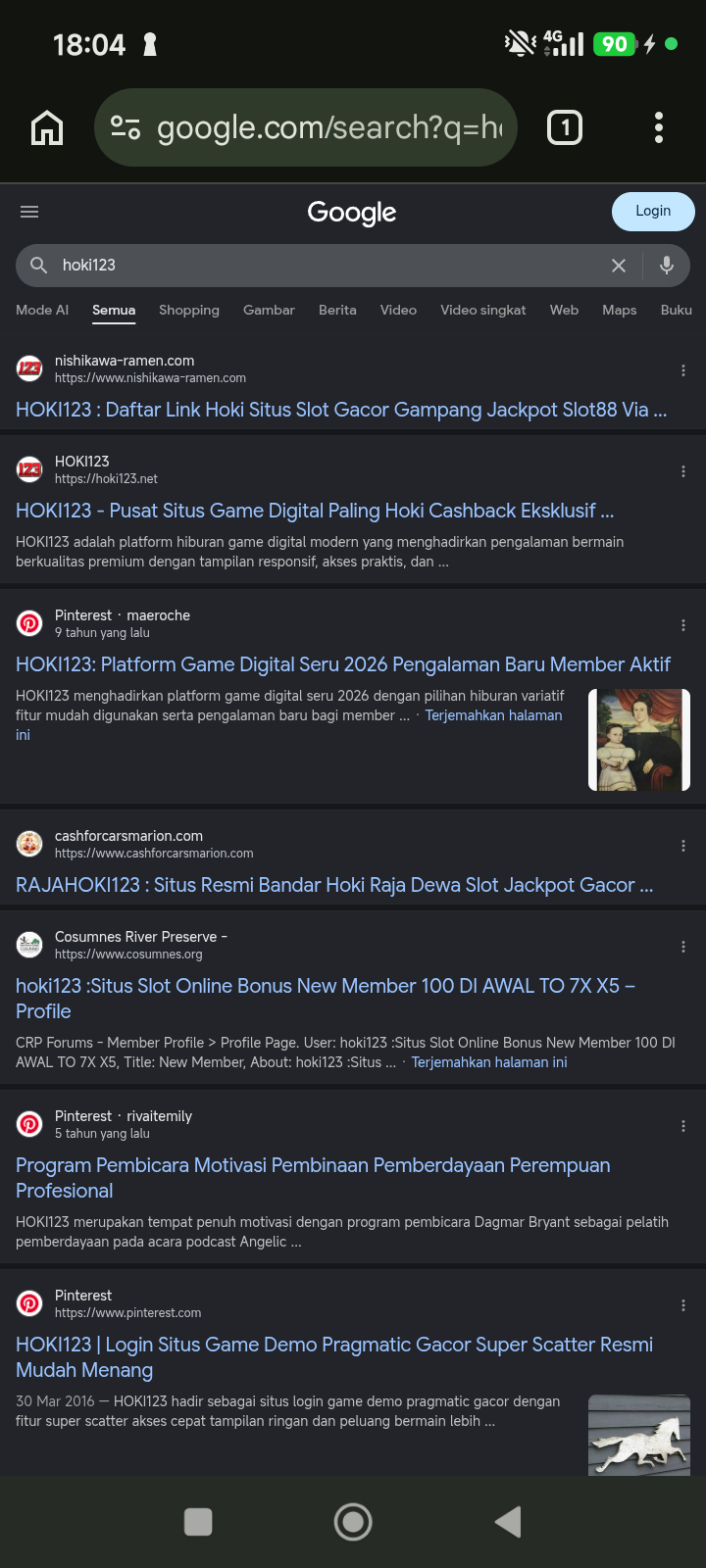Open Cosumnes River Preserve hoki123 Profile result
Screen dimensions: 706x1568
click(x=326, y=999)
